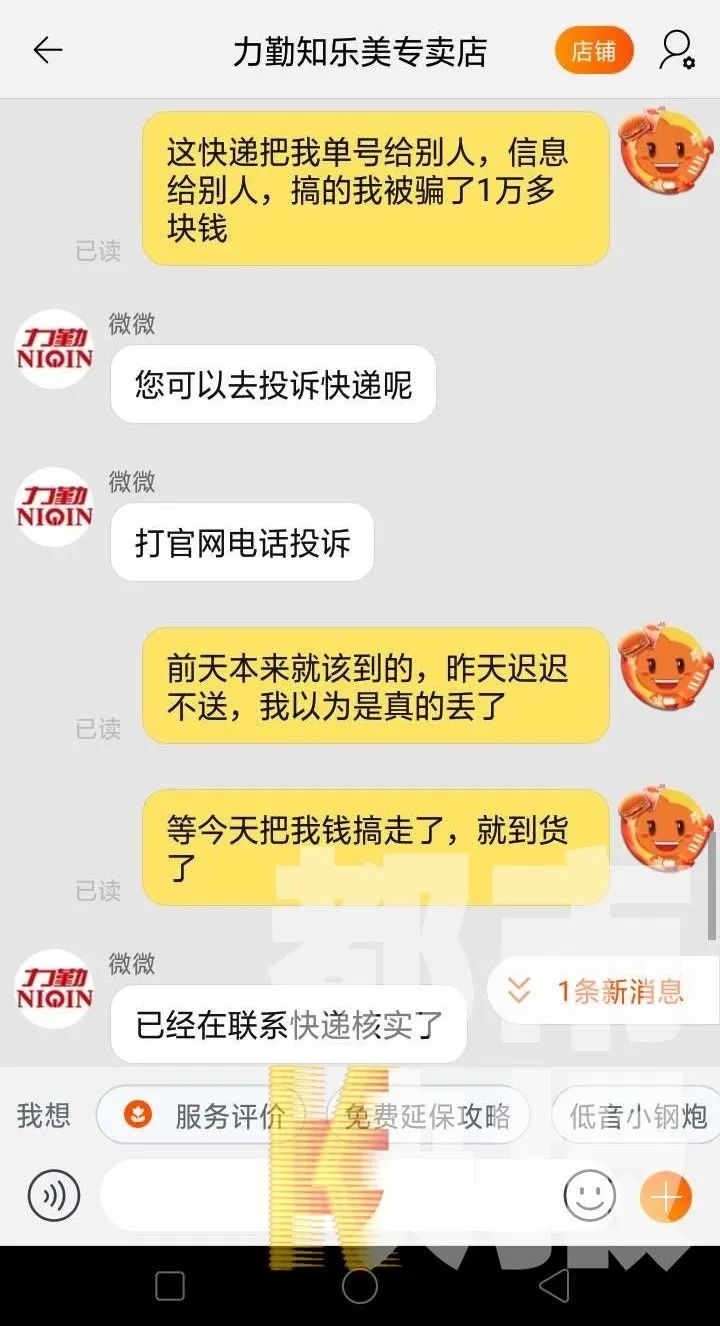
Task: Go back using the top arrow
Action: point(47,50)
